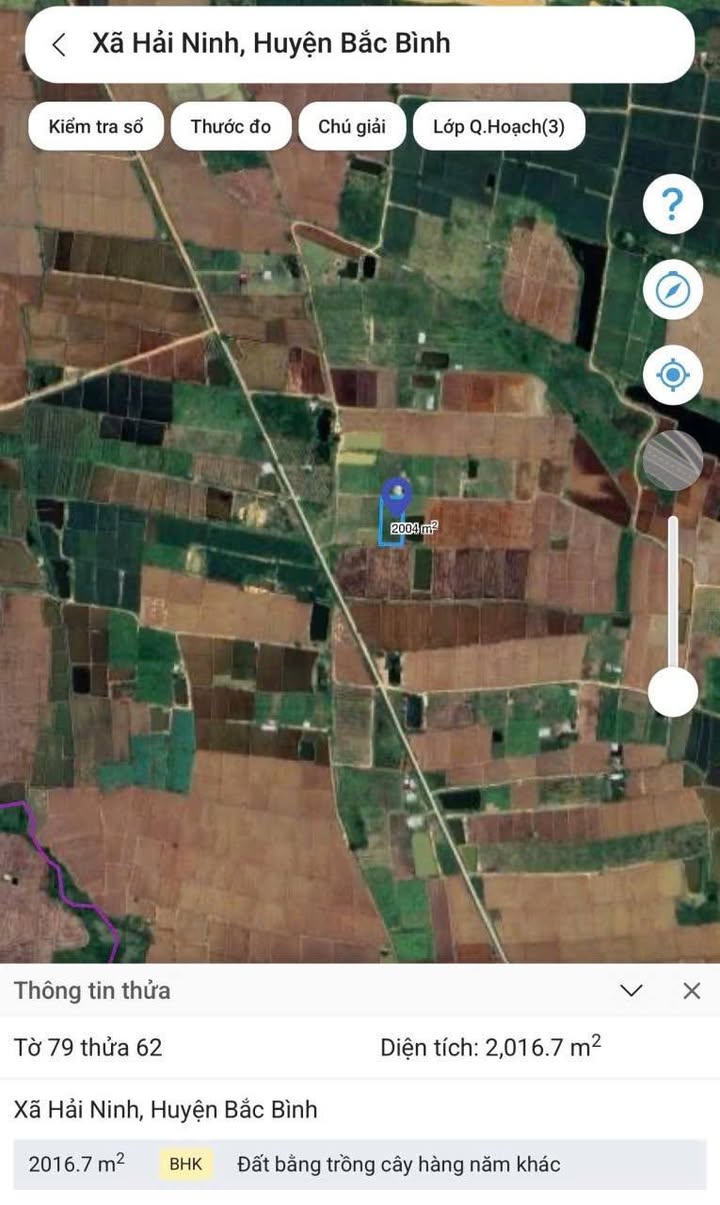Open the Xã Hải Ninh search field
This screenshot has height=1205, width=720.
359,44
